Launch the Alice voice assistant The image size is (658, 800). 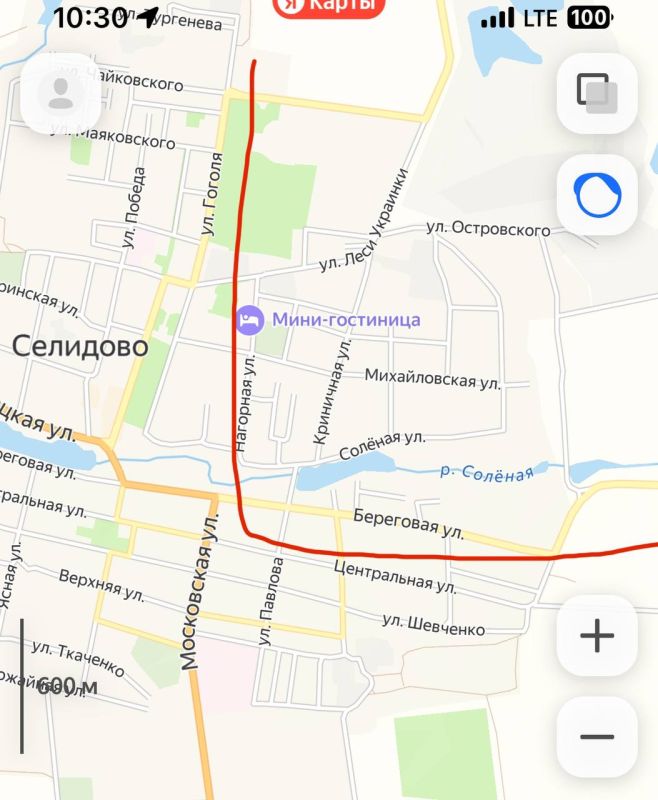597,195
